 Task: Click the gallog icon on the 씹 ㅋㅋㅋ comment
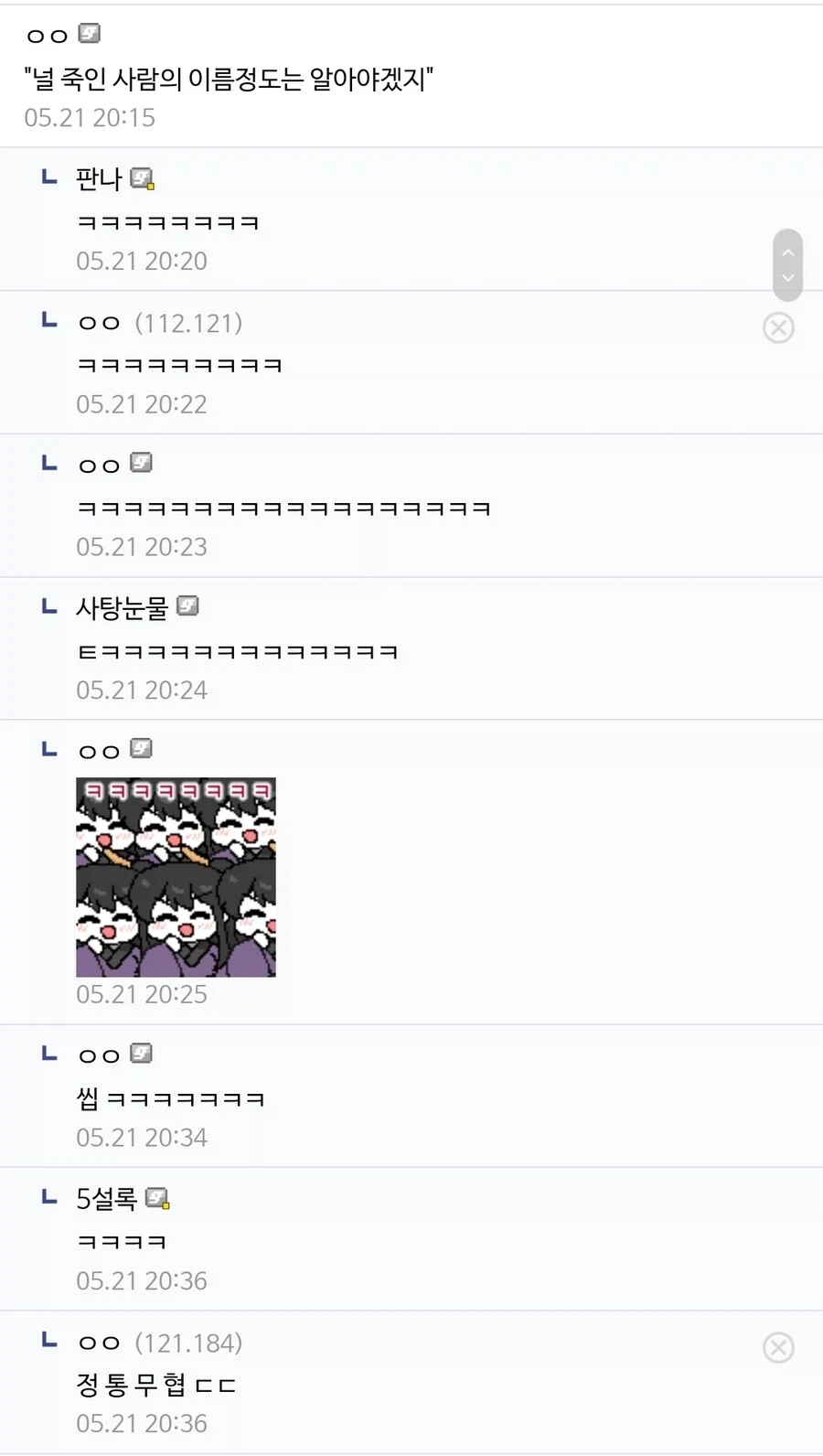[140, 1053]
